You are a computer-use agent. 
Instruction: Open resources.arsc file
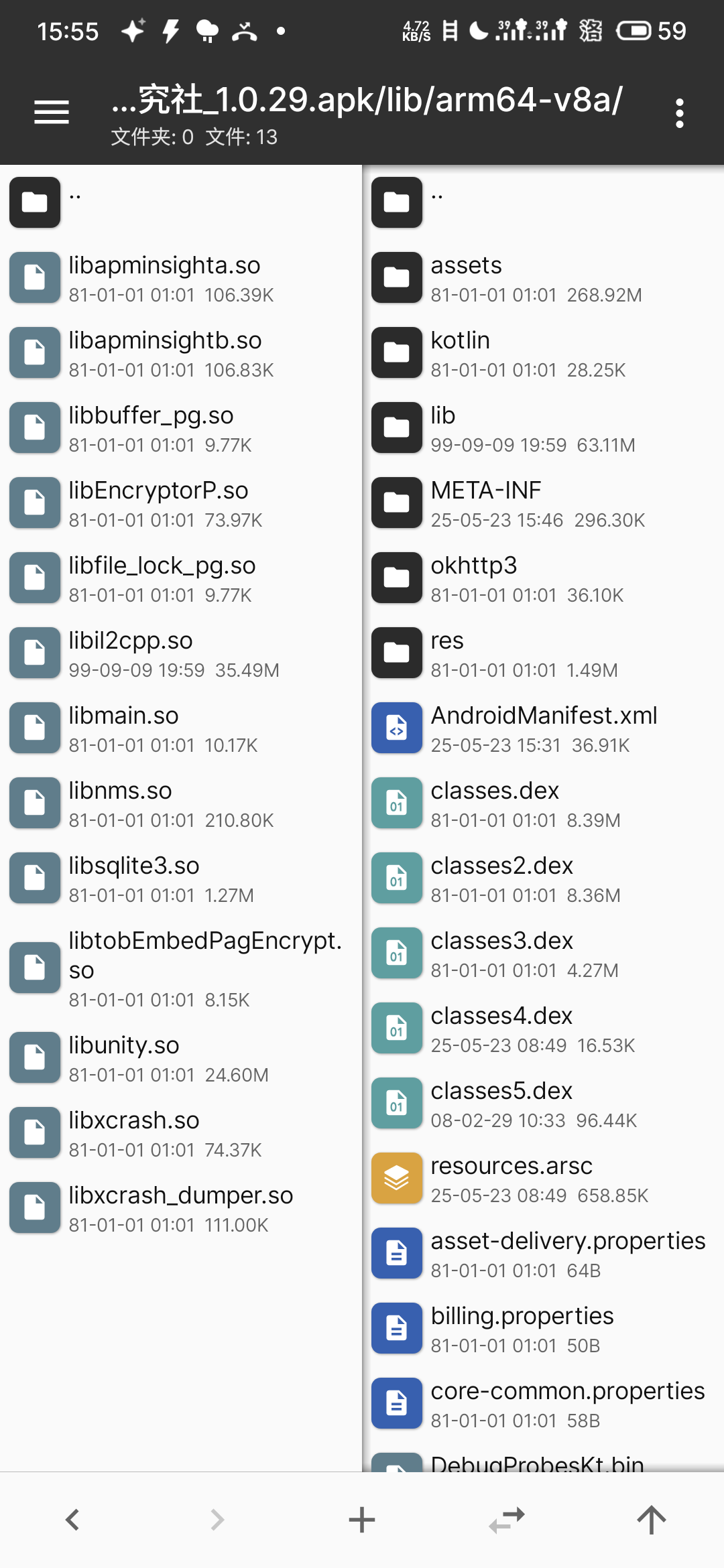click(536, 1179)
